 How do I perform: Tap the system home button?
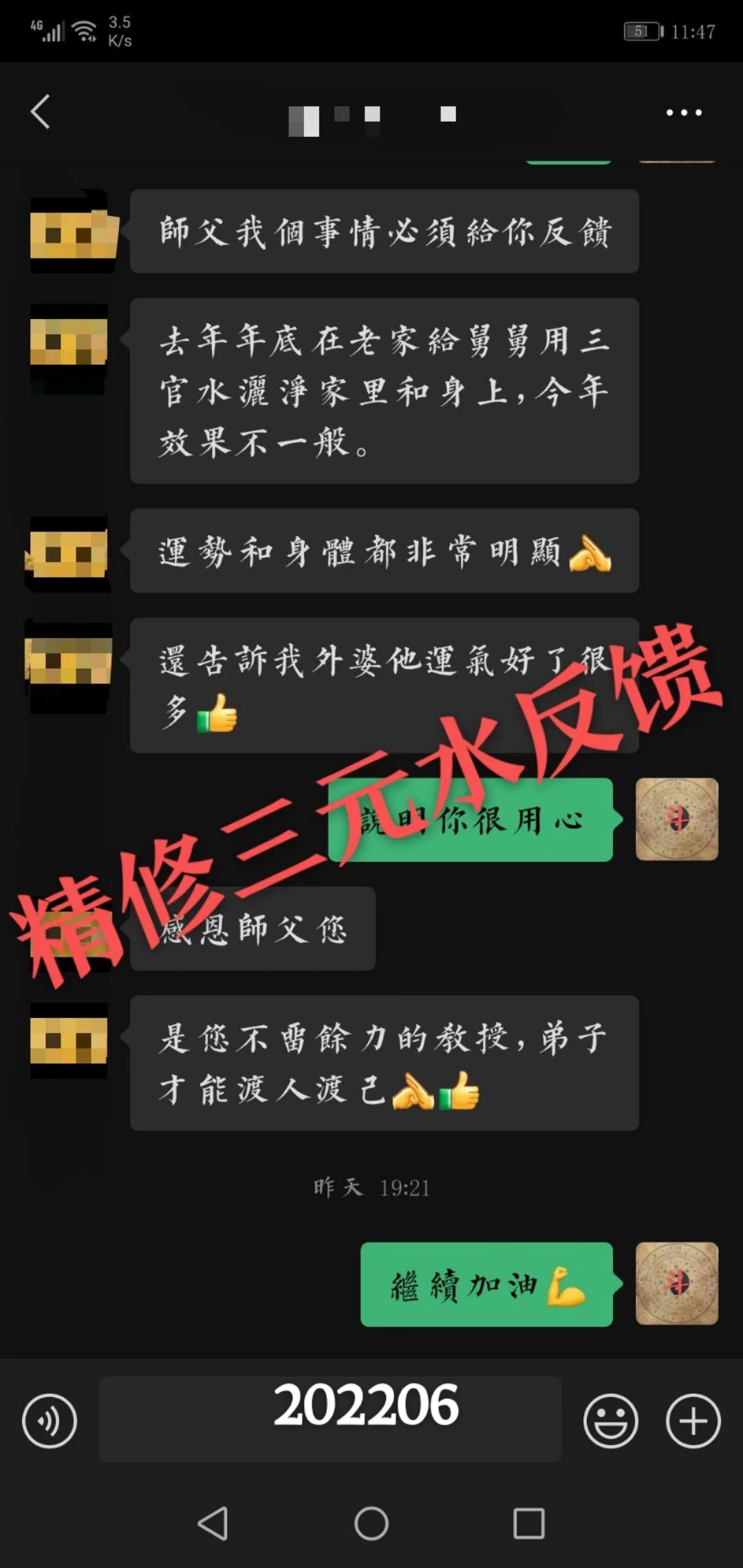pyautogui.click(x=371, y=1523)
